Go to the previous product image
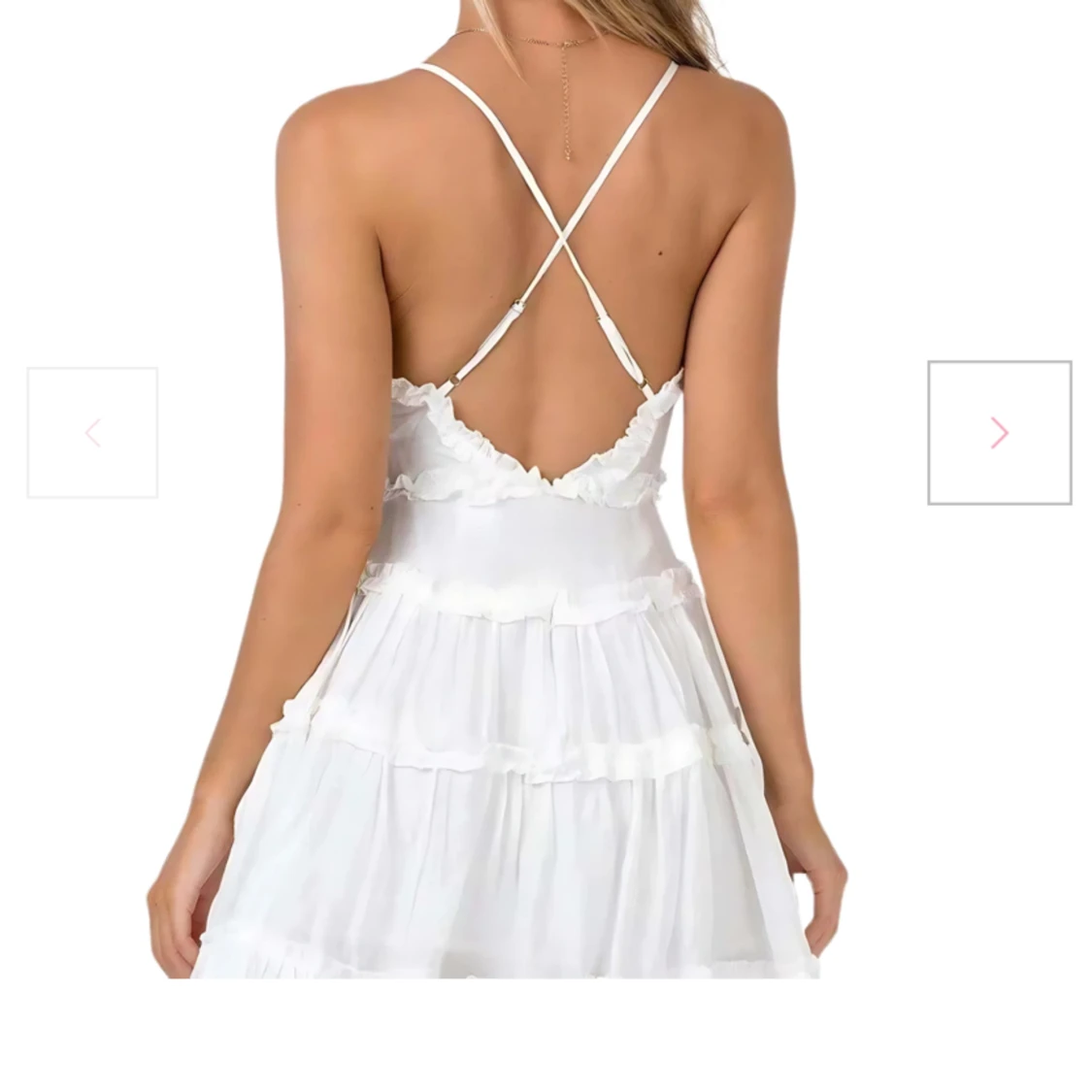 (x=92, y=433)
